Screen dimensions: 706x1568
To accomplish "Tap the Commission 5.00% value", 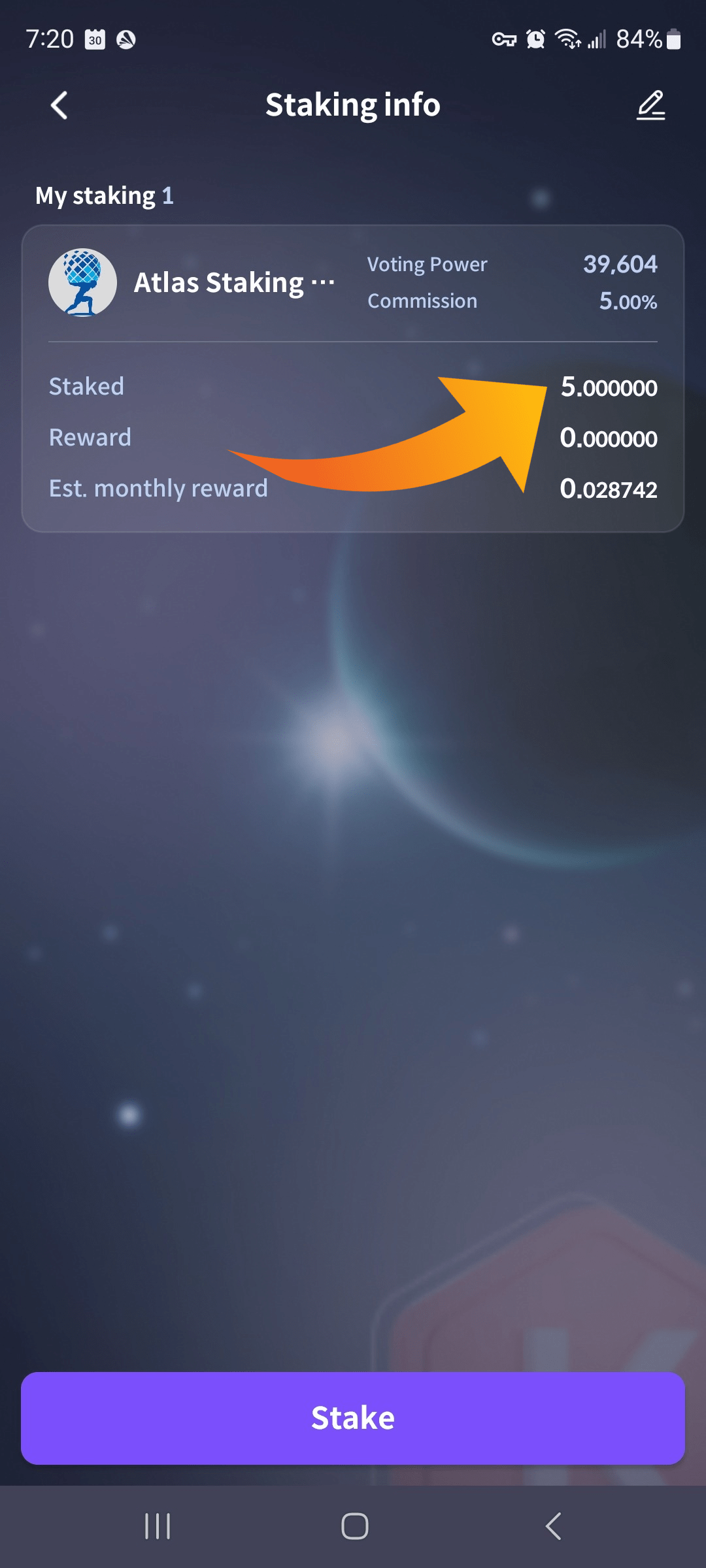I will (x=627, y=302).
